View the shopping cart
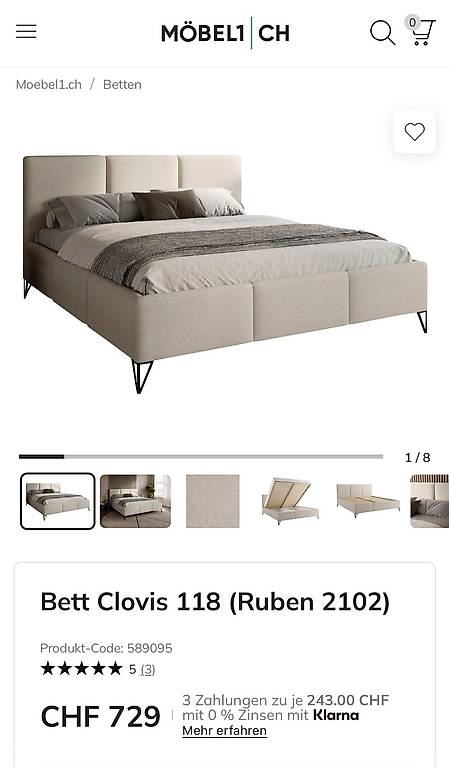This screenshot has height=768, width=449. (420, 31)
